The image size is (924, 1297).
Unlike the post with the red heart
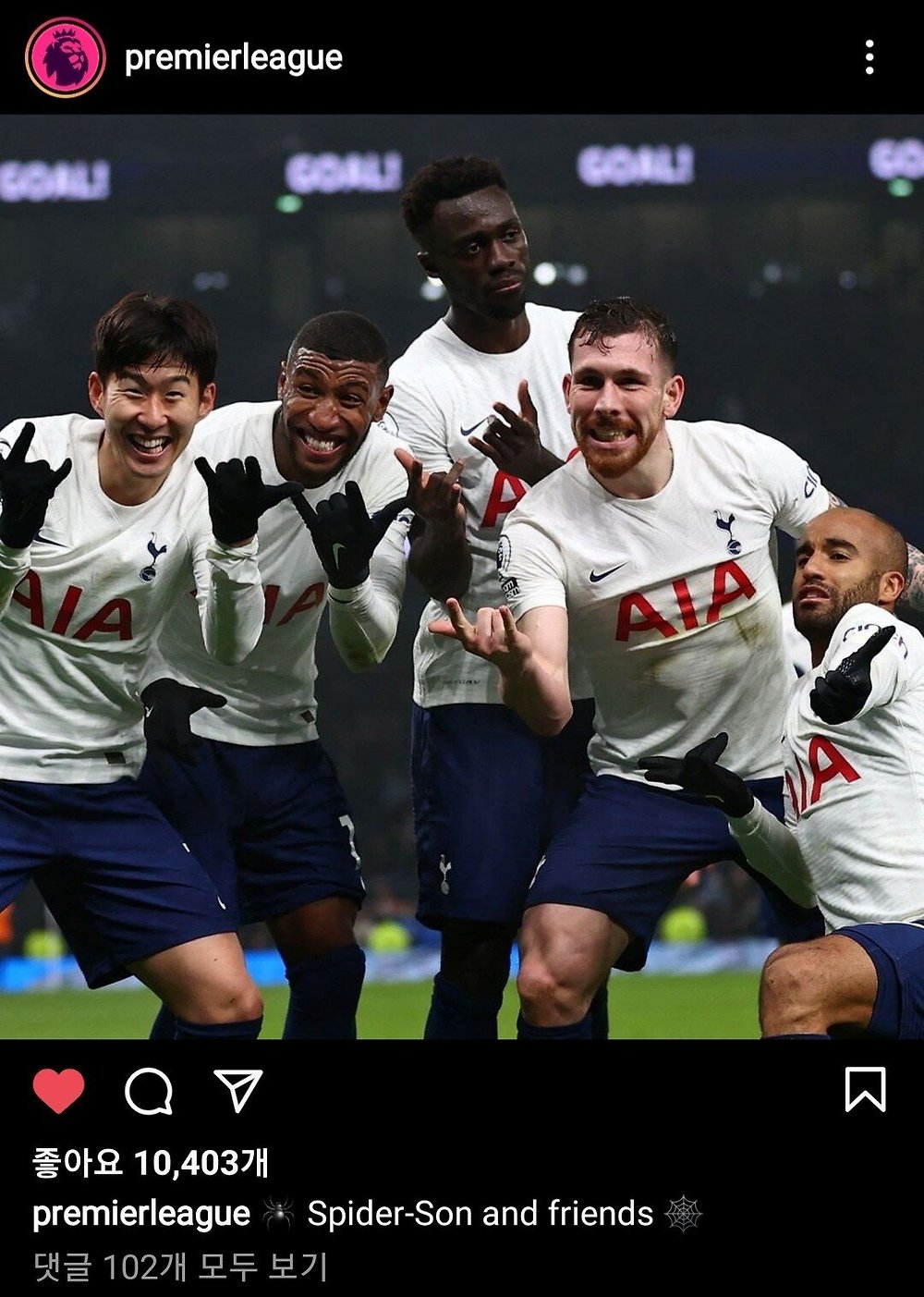59,1091
